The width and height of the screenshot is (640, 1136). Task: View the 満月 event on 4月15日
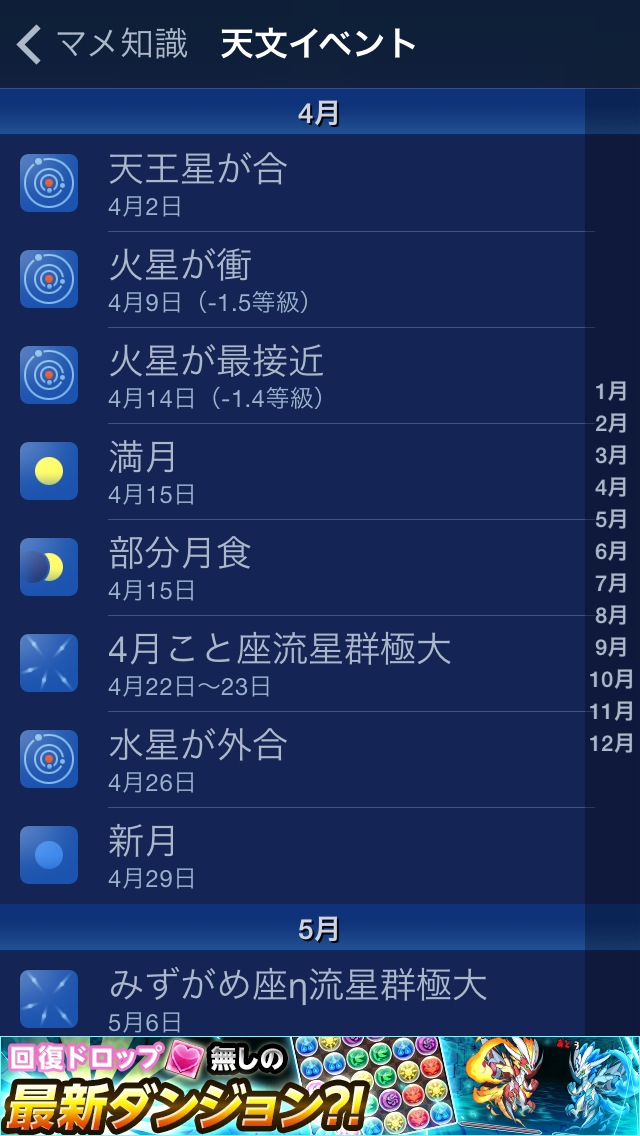tap(300, 471)
